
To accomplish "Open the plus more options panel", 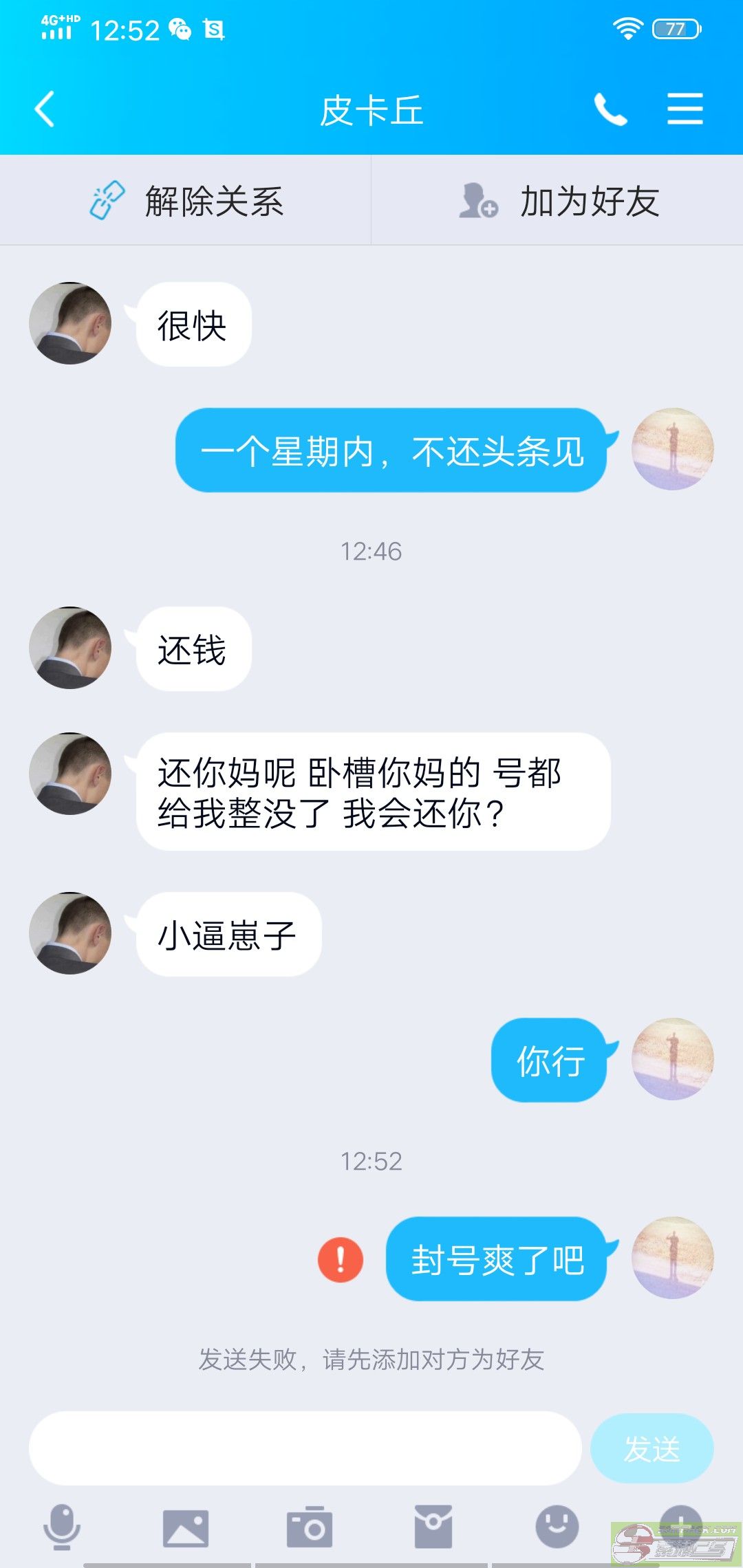I will (680, 1523).
